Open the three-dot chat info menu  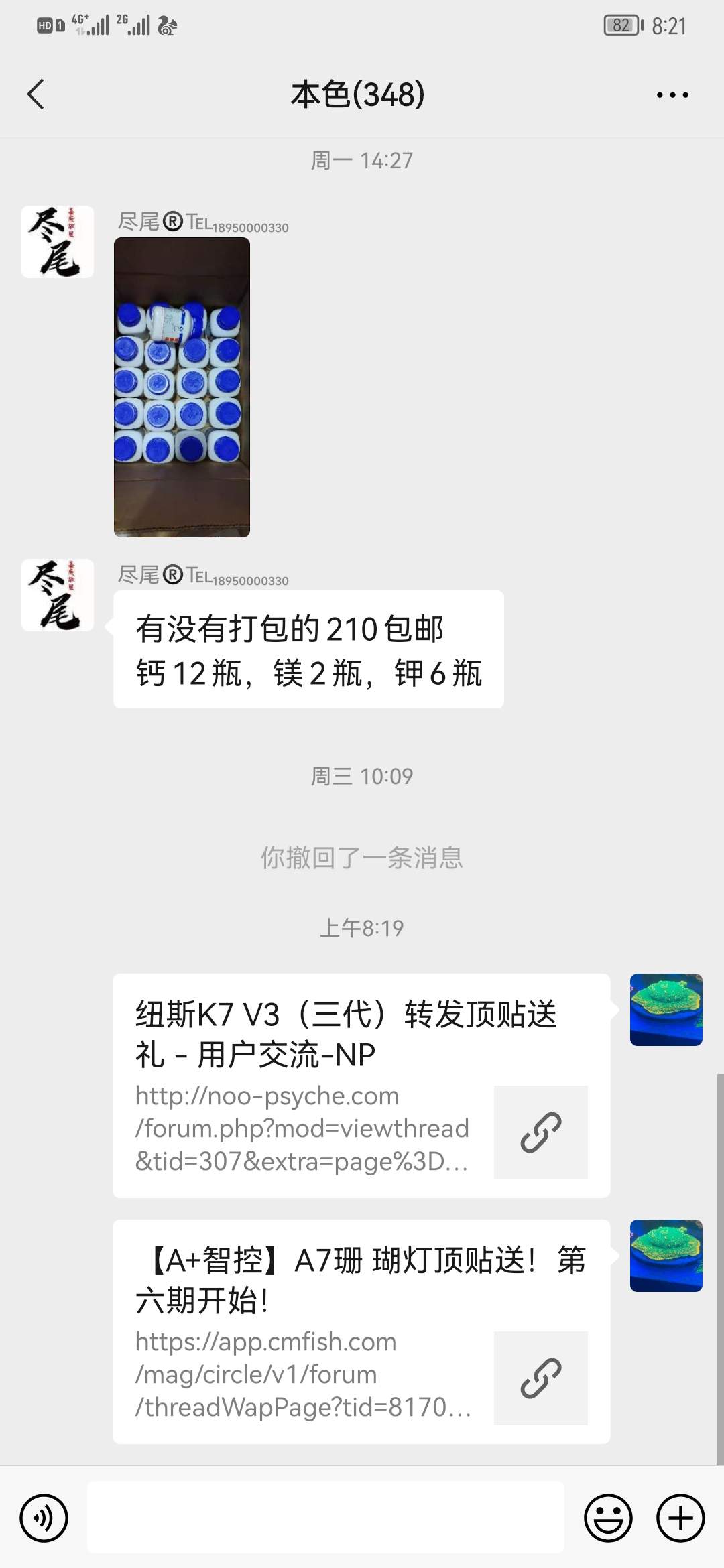coord(672,94)
